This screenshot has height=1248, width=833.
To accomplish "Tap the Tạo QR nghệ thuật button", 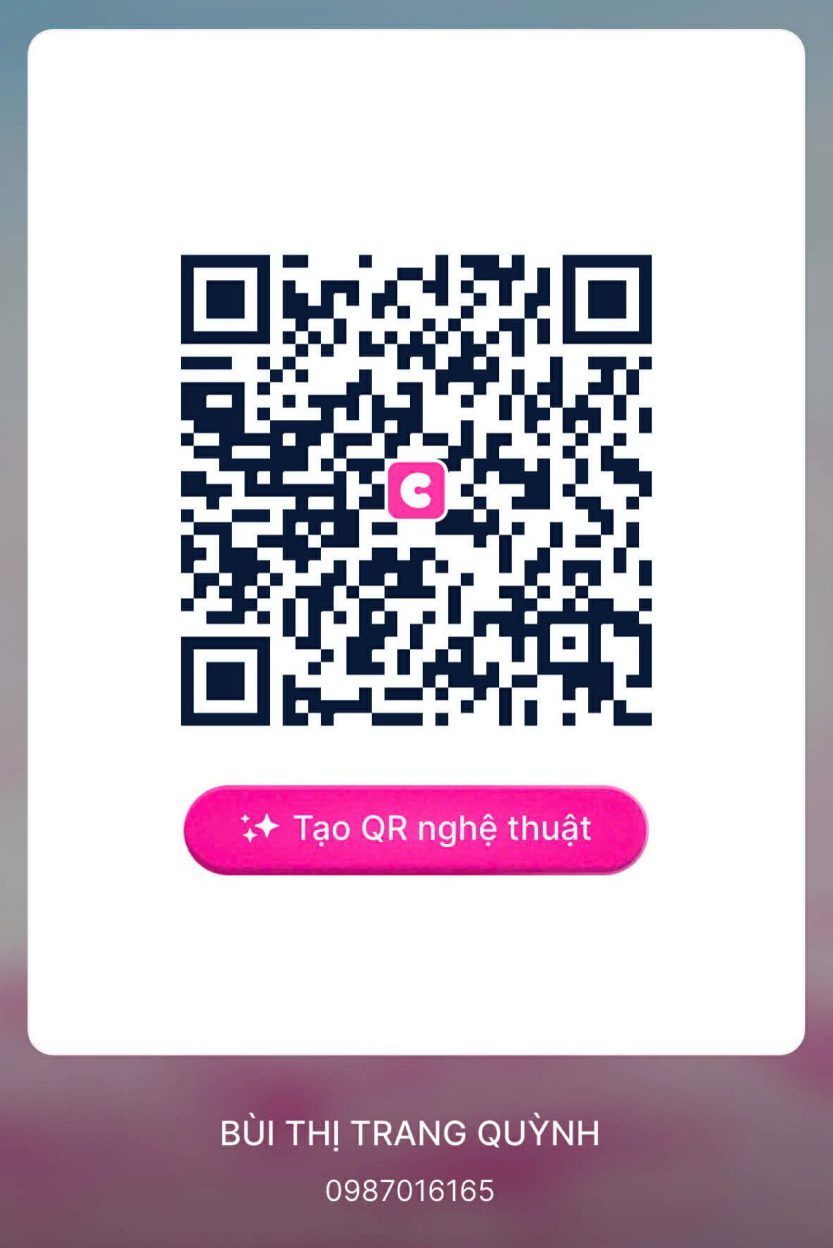I will pyautogui.click(x=416, y=829).
